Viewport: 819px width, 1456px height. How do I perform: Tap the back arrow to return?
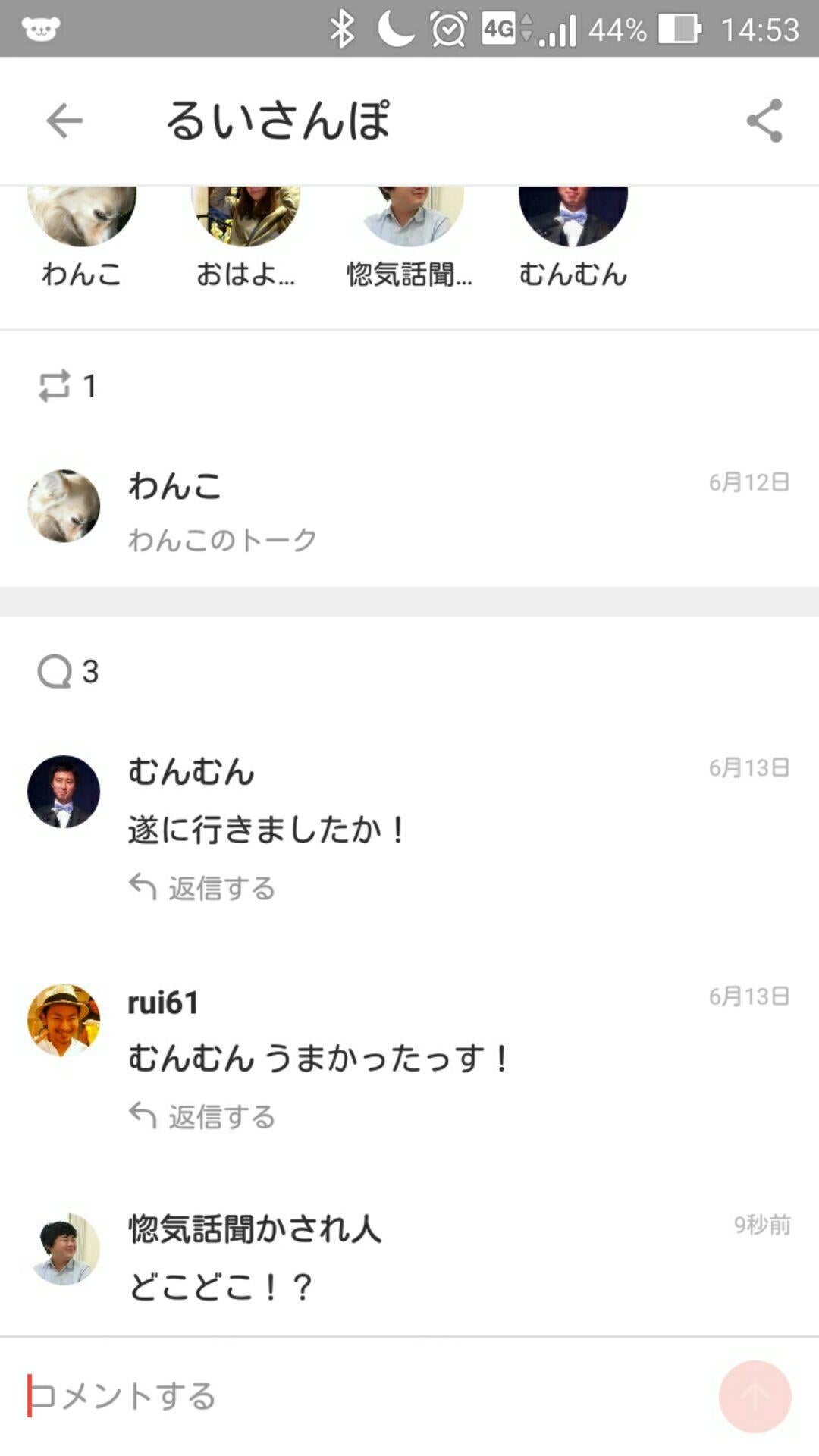coord(64,120)
